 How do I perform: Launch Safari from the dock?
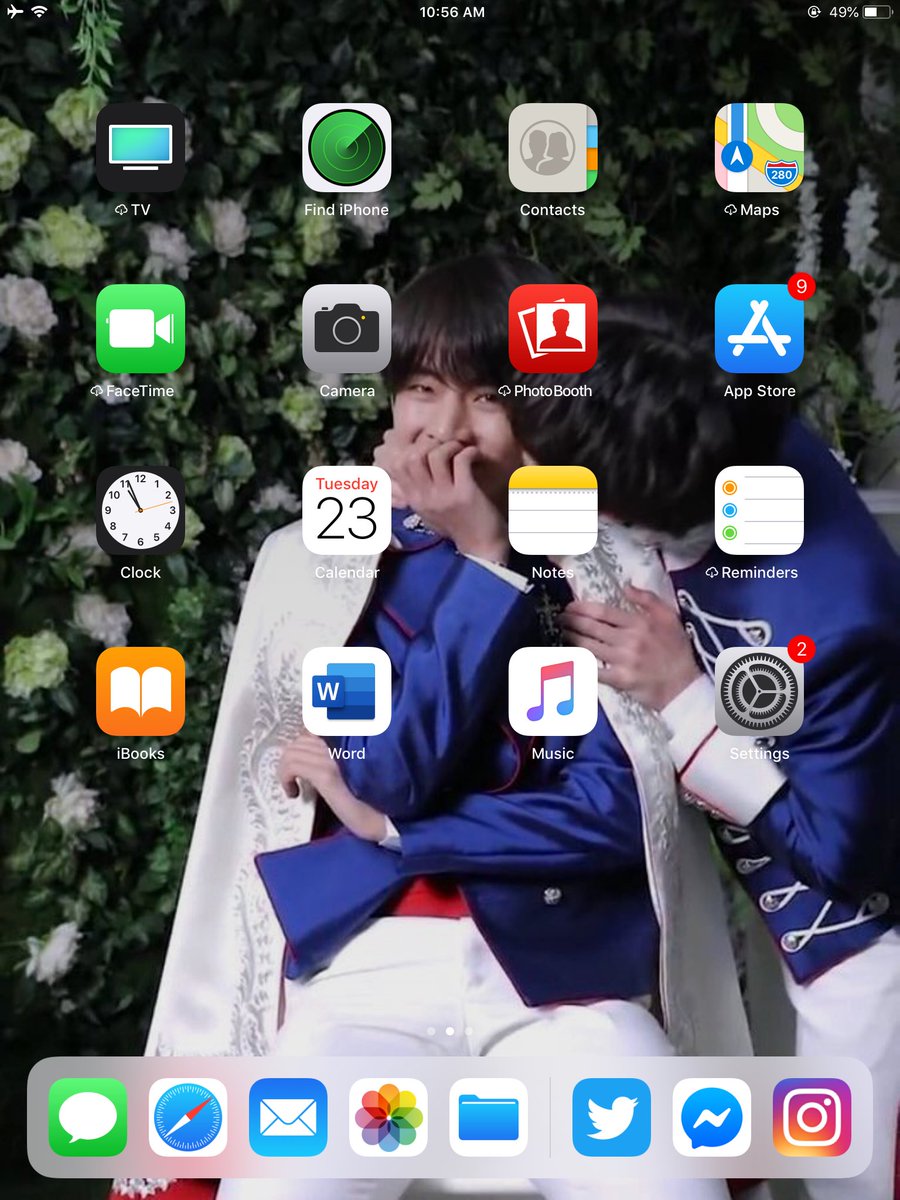point(188,1117)
